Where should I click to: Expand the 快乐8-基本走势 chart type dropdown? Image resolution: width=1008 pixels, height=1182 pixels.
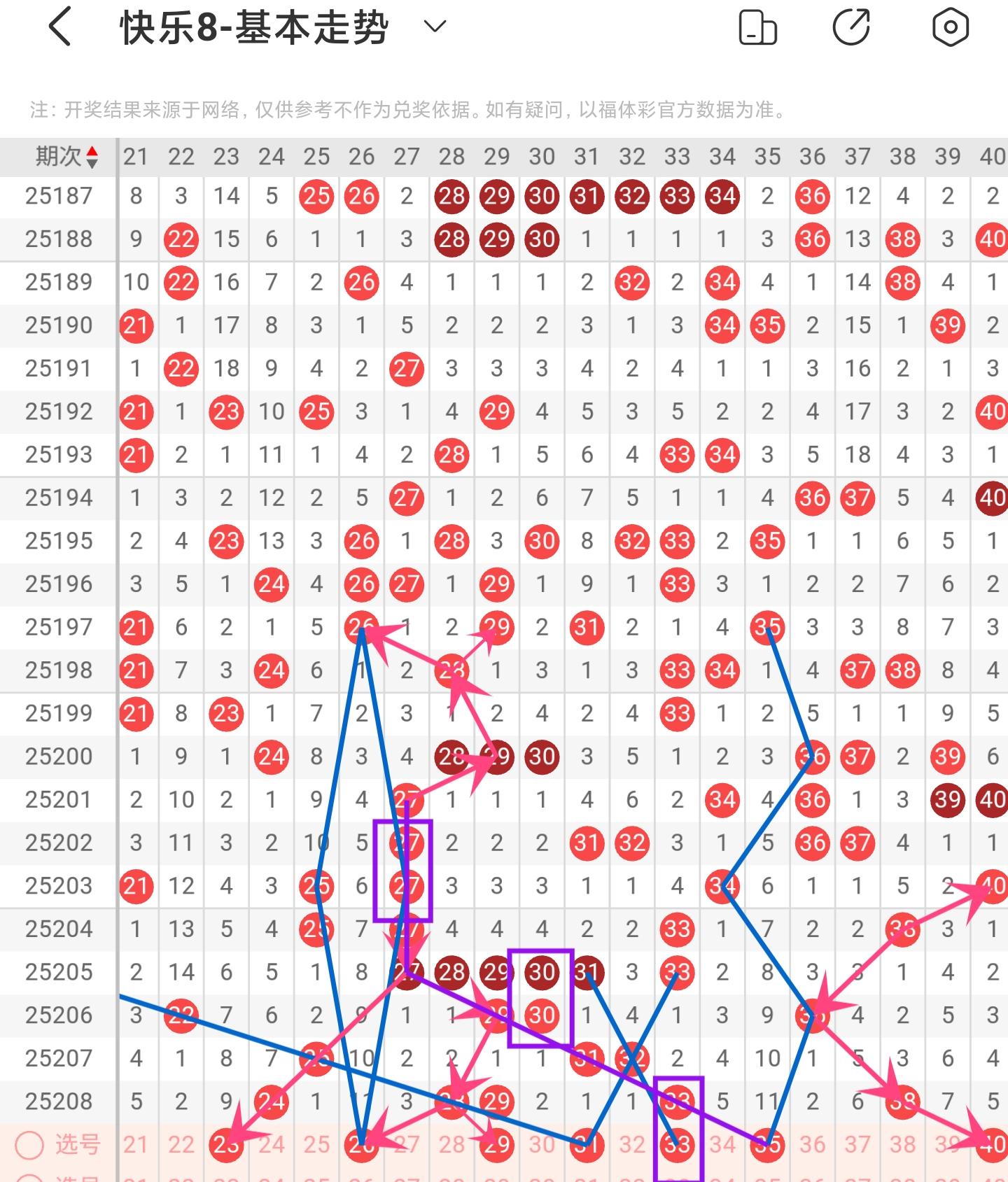click(435, 27)
